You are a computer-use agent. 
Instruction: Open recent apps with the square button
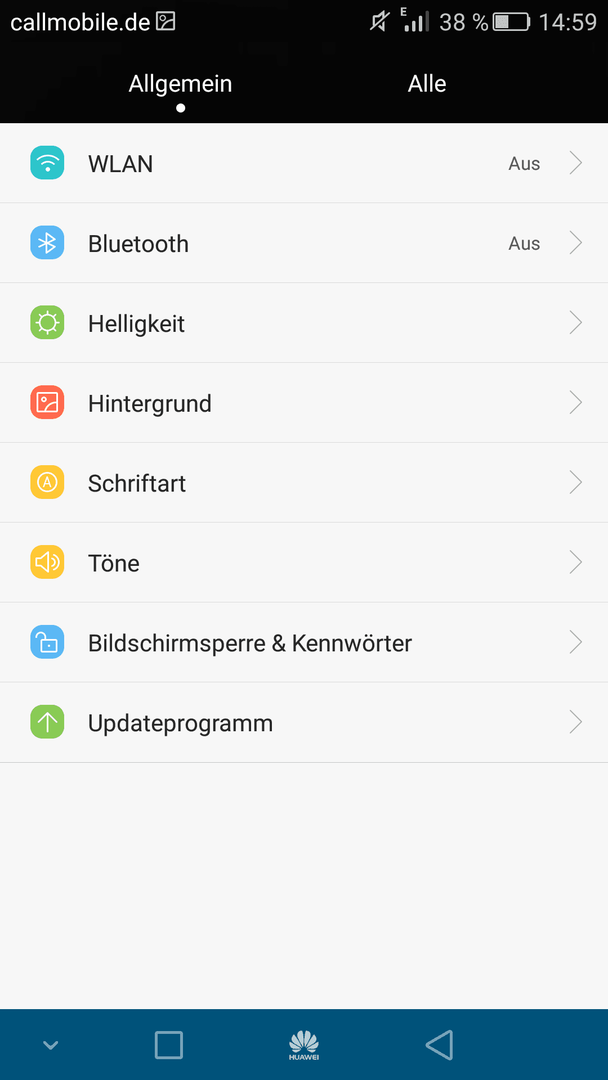coord(169,1045)
